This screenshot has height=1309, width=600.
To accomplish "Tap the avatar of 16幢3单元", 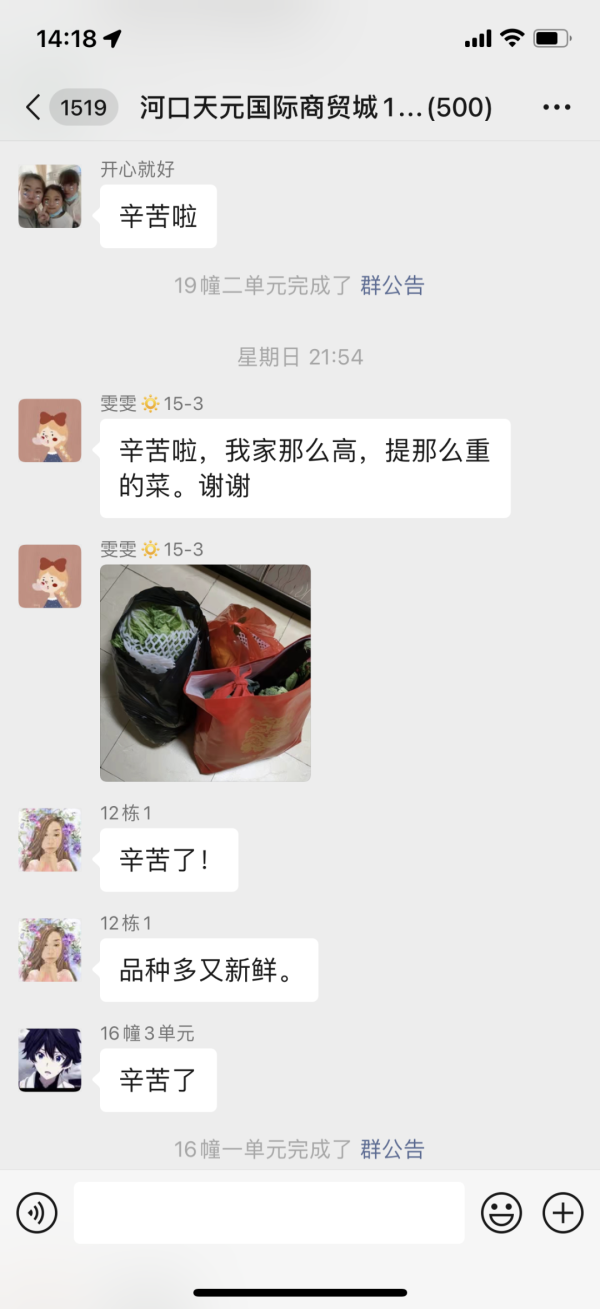I will tap(50, 1060).
